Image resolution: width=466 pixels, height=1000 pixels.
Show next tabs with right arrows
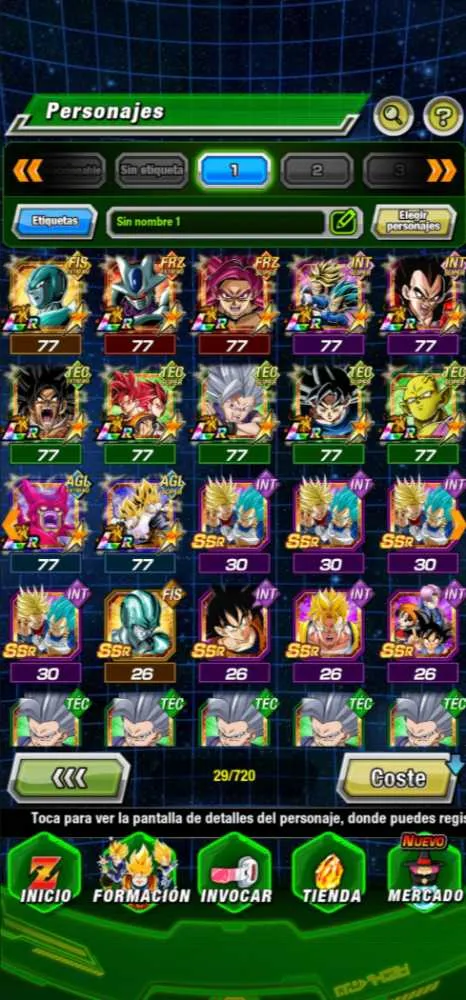[x=442, y=170]
